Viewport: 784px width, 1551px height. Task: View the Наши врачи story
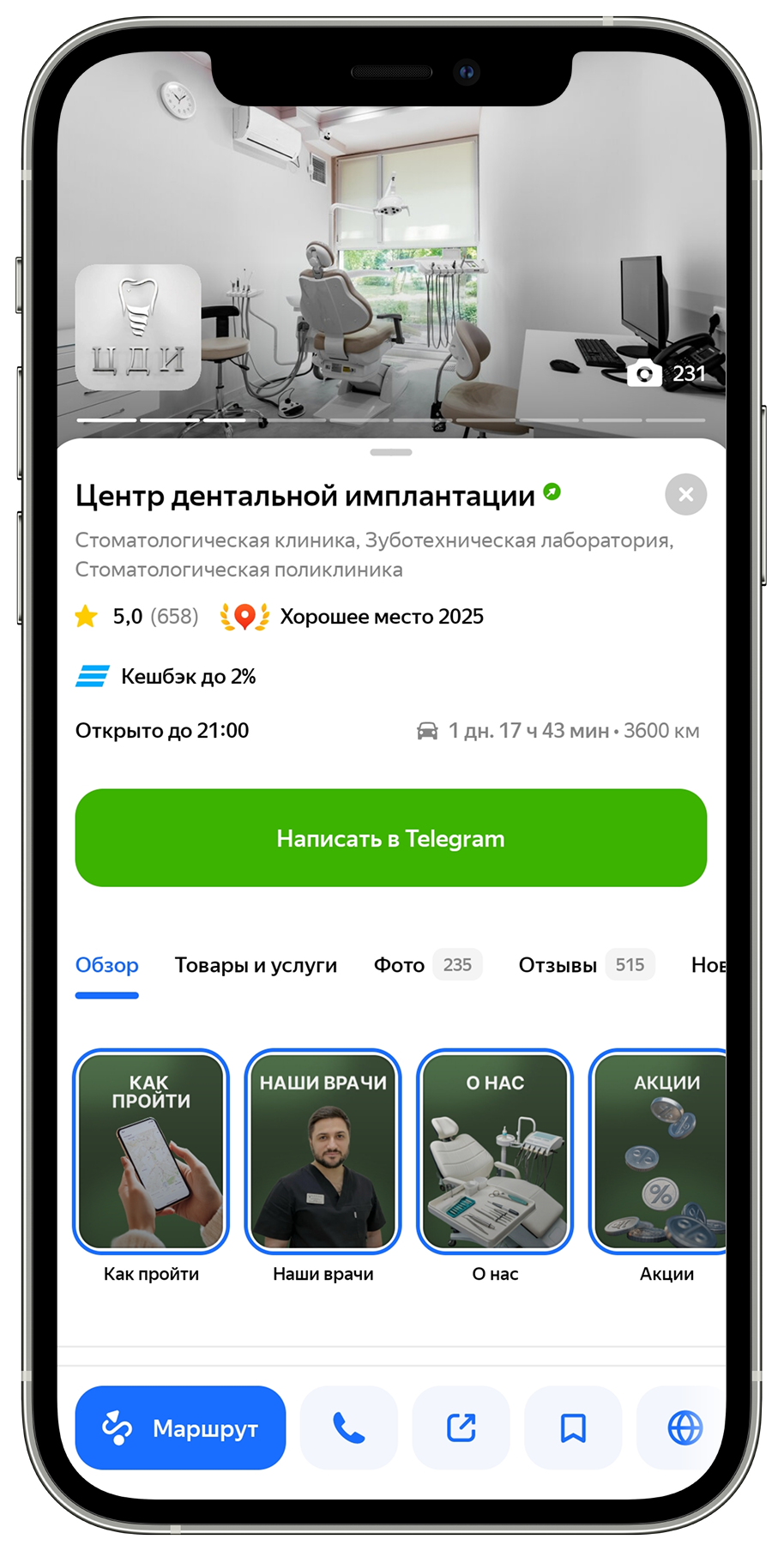(323, 1151)
